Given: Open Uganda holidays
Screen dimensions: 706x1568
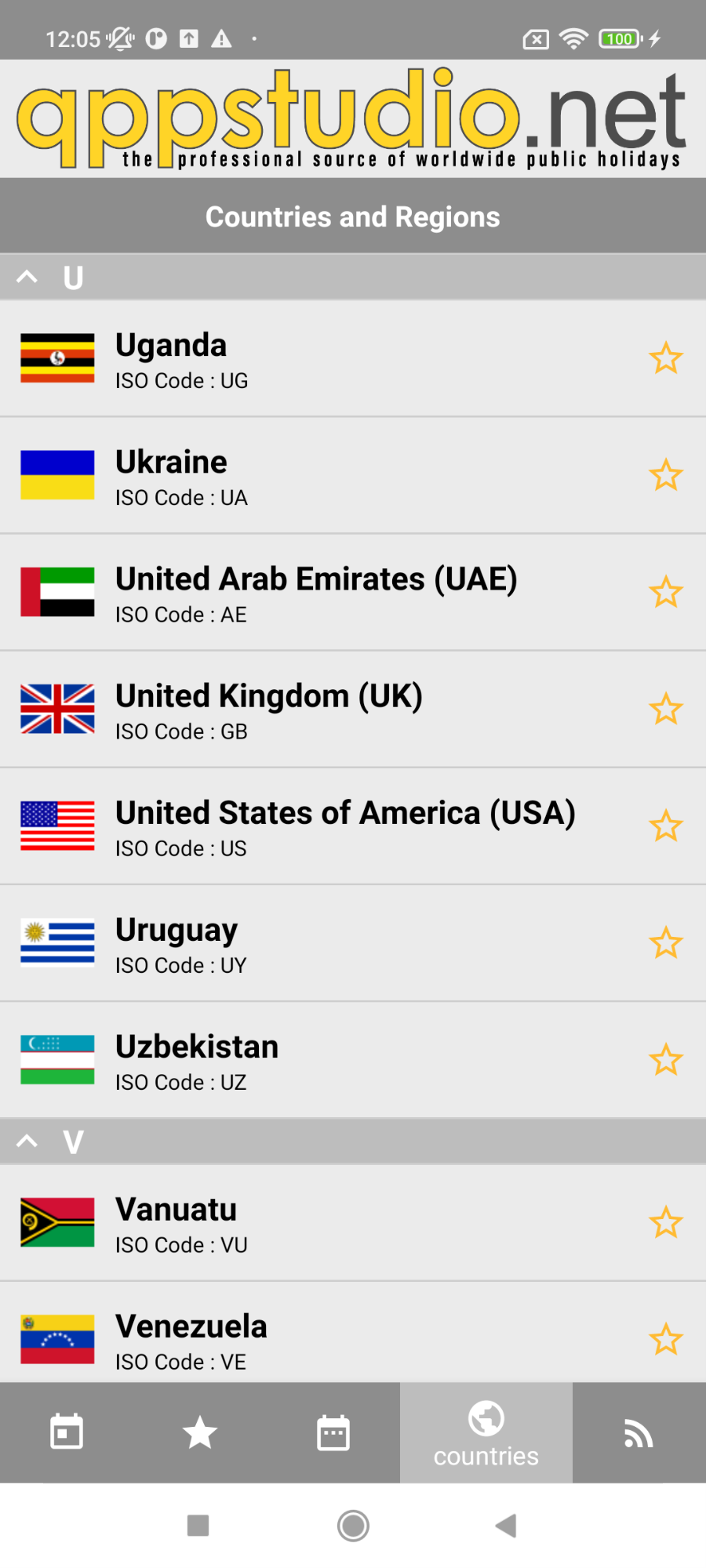Looking at the screenshot, I should [353, 359].
